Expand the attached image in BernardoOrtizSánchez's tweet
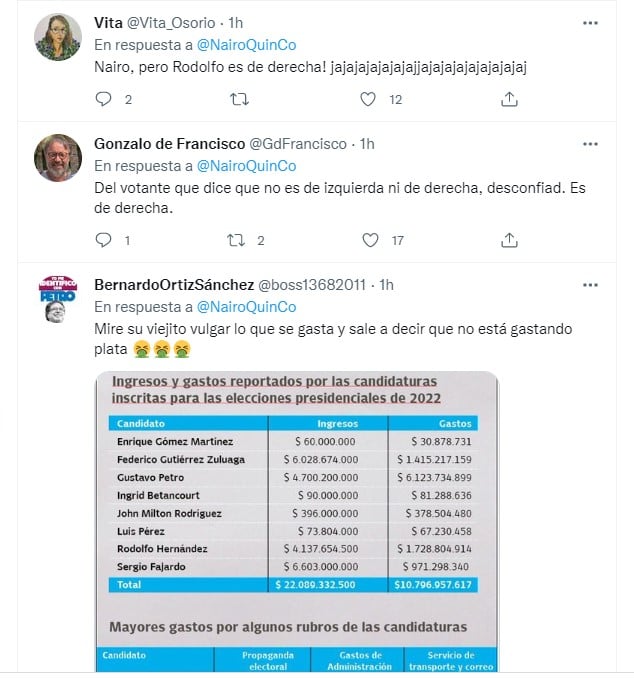The height and width of the screenshot is (678, 634). tap(296, 520)
